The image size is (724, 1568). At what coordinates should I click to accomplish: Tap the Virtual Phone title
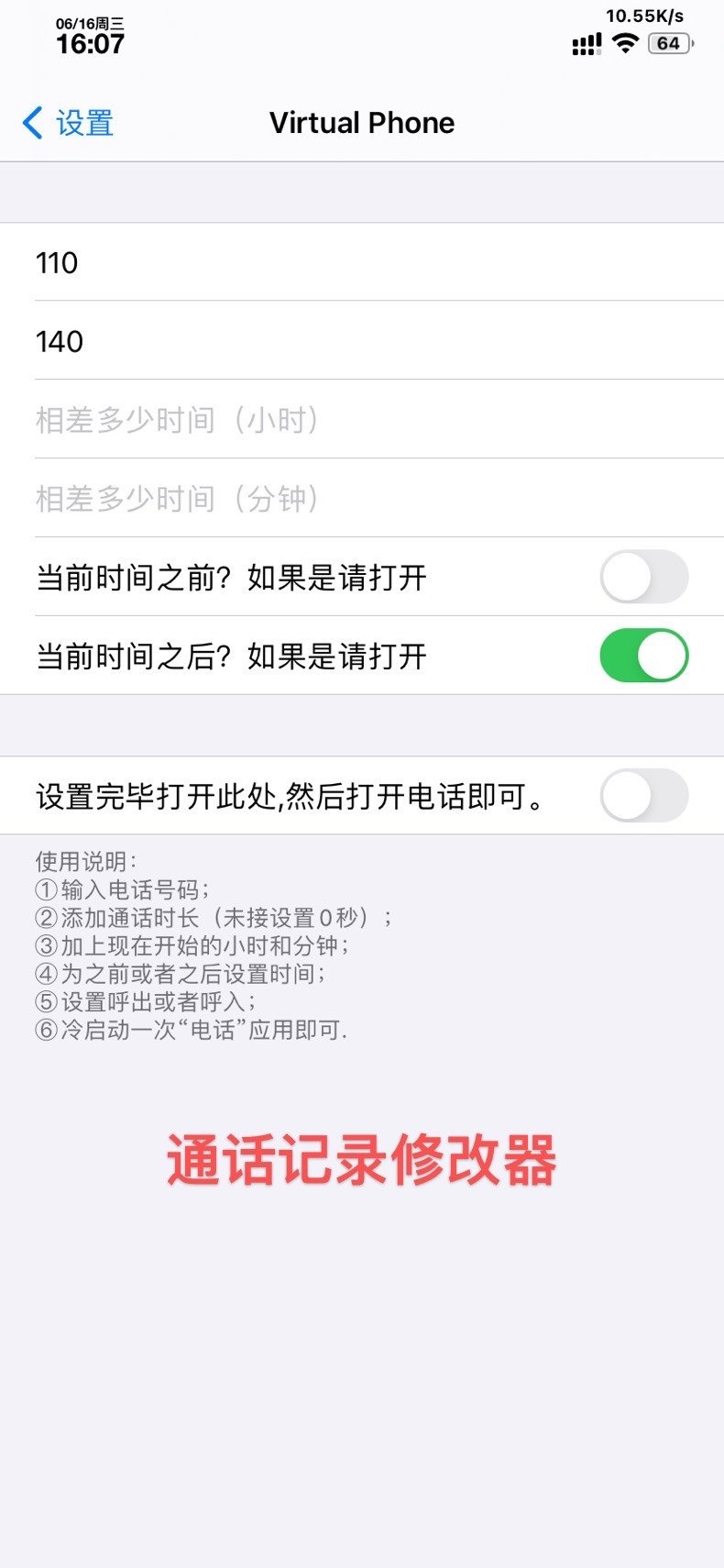[361, 122]
